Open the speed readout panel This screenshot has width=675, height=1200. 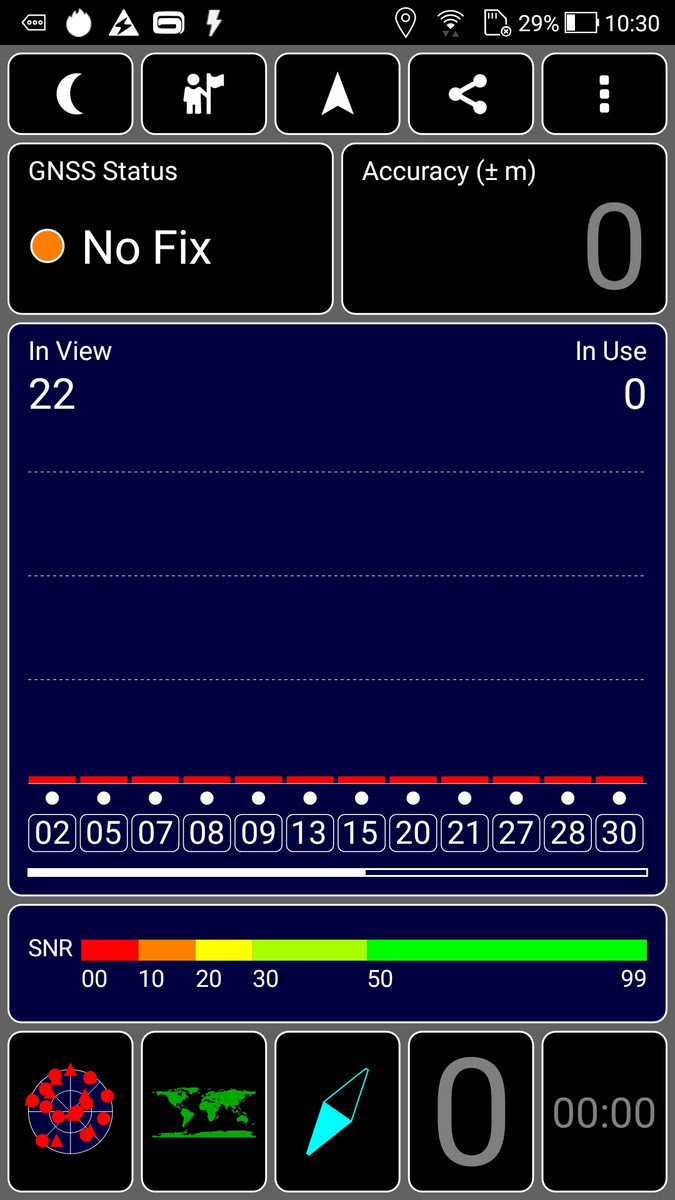tap(471, 1112)
